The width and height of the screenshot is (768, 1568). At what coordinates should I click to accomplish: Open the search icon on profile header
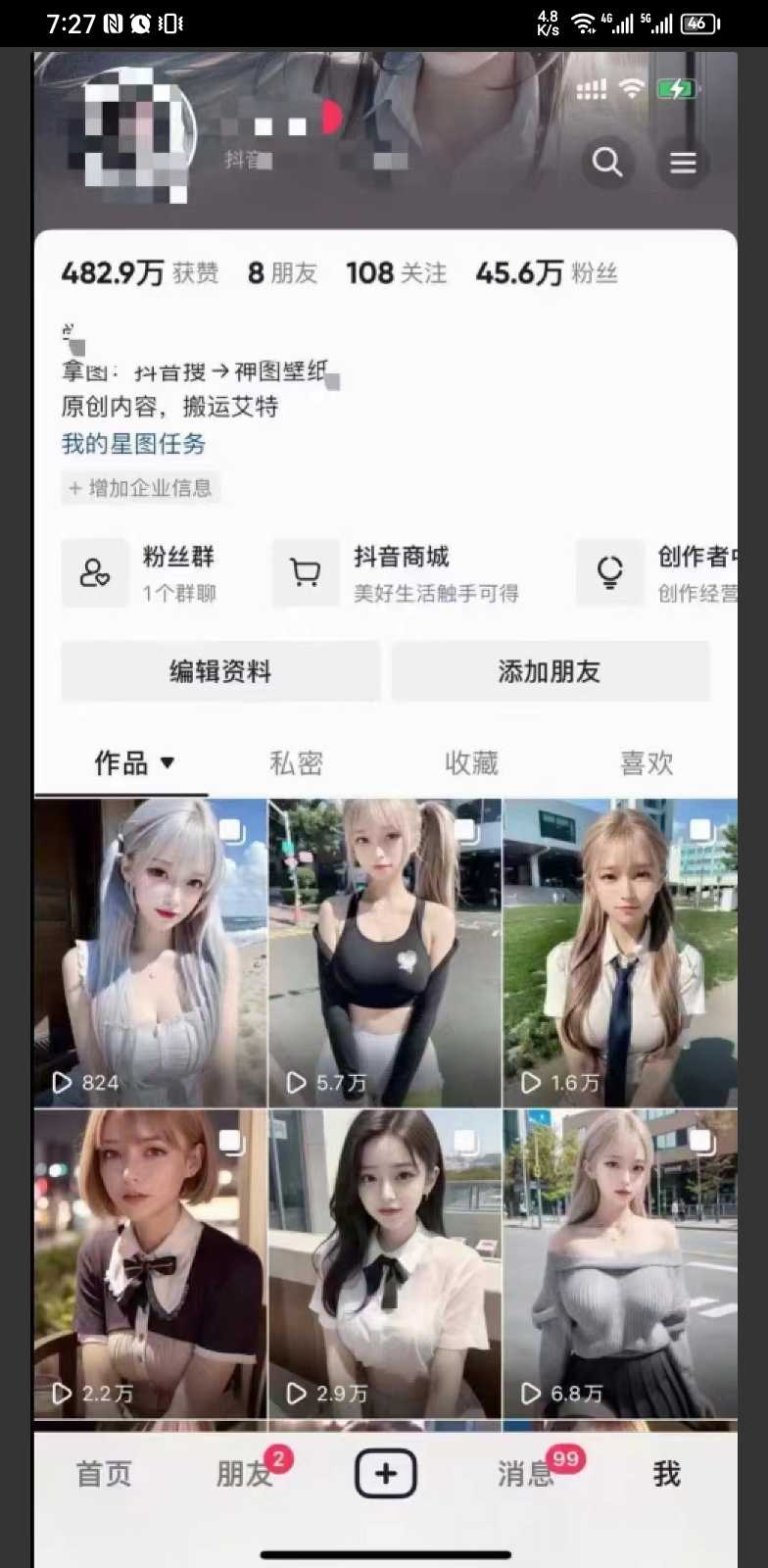coord(606,162)
